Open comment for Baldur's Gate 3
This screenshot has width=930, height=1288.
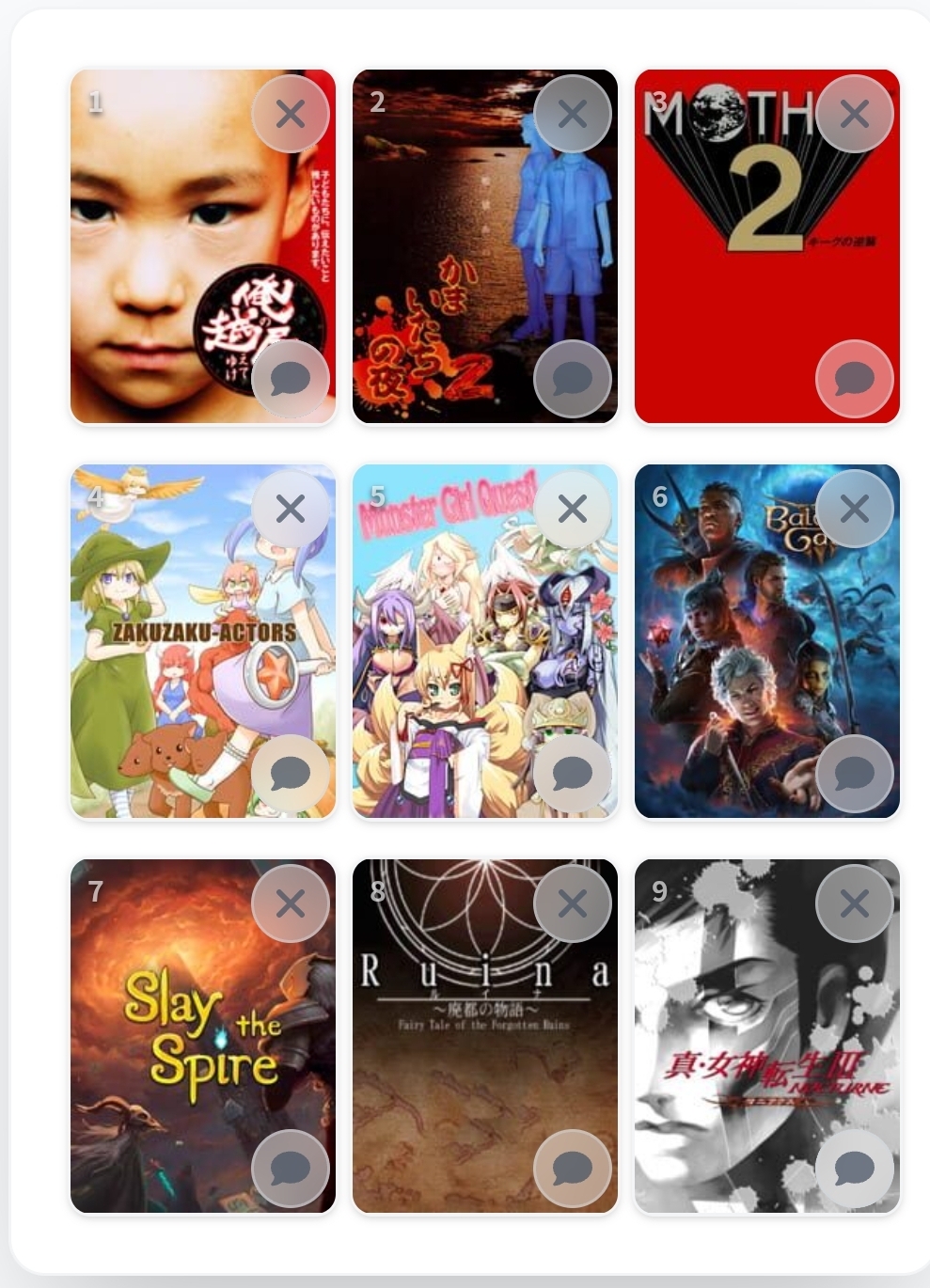854,773
